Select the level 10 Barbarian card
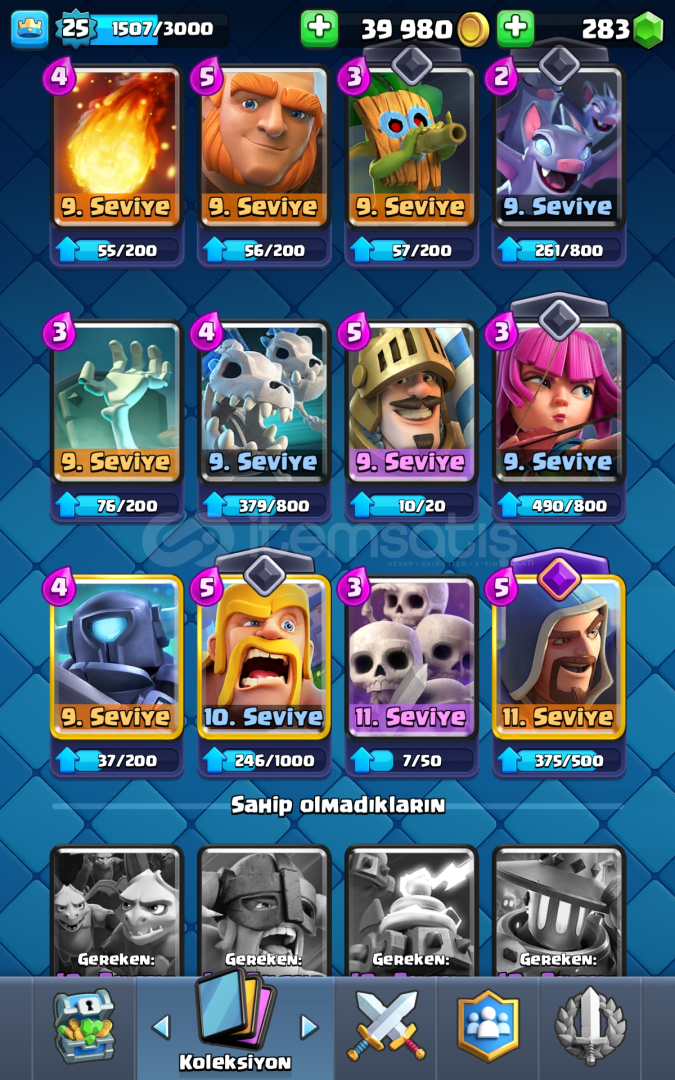 tap(264, 657)
